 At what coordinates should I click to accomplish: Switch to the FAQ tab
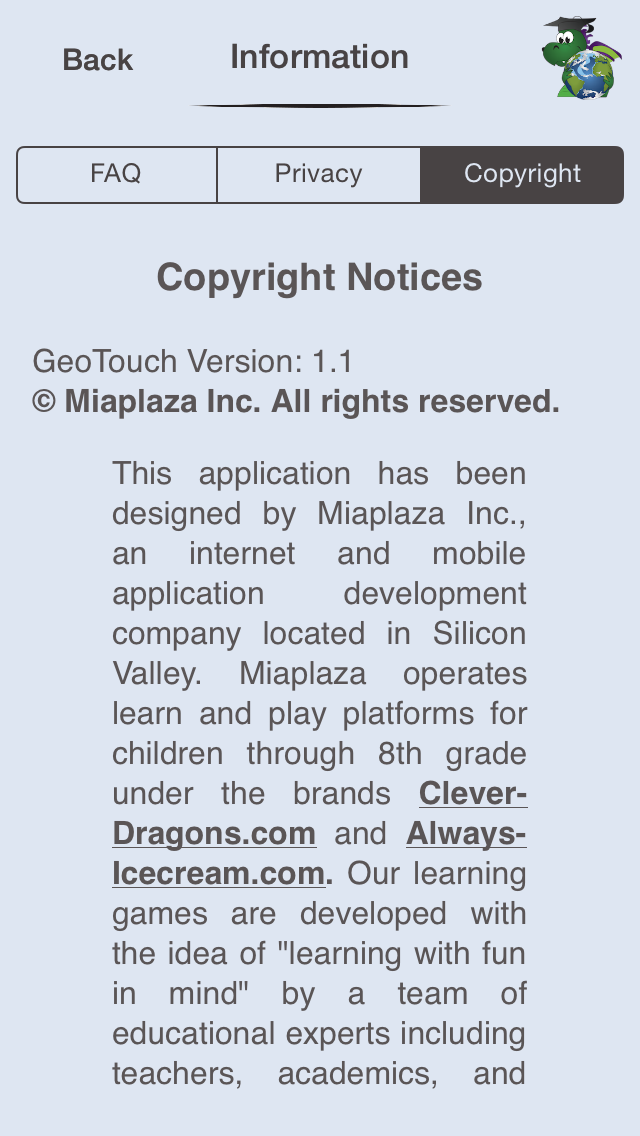point(116,174)
